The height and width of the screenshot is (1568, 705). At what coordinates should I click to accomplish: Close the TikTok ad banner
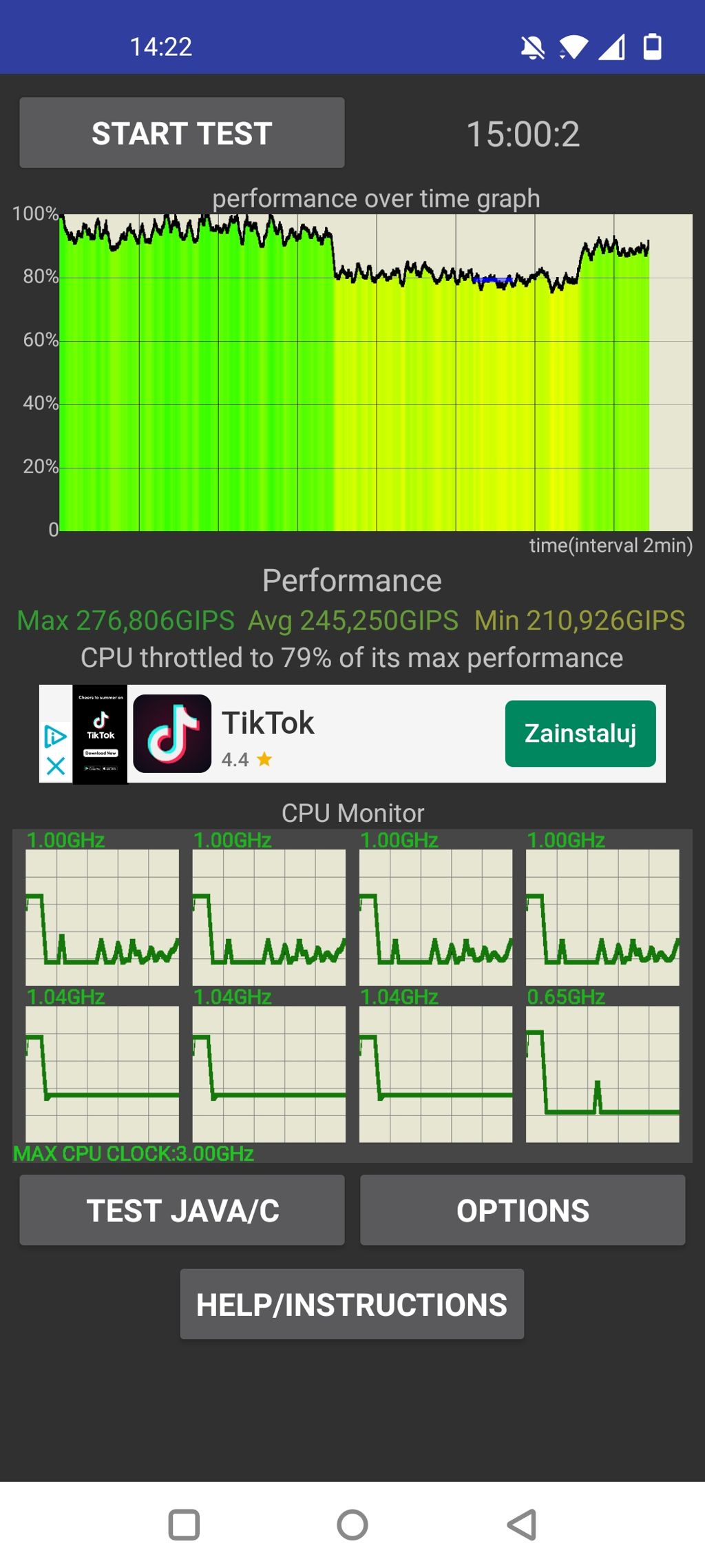pos(55,766)
